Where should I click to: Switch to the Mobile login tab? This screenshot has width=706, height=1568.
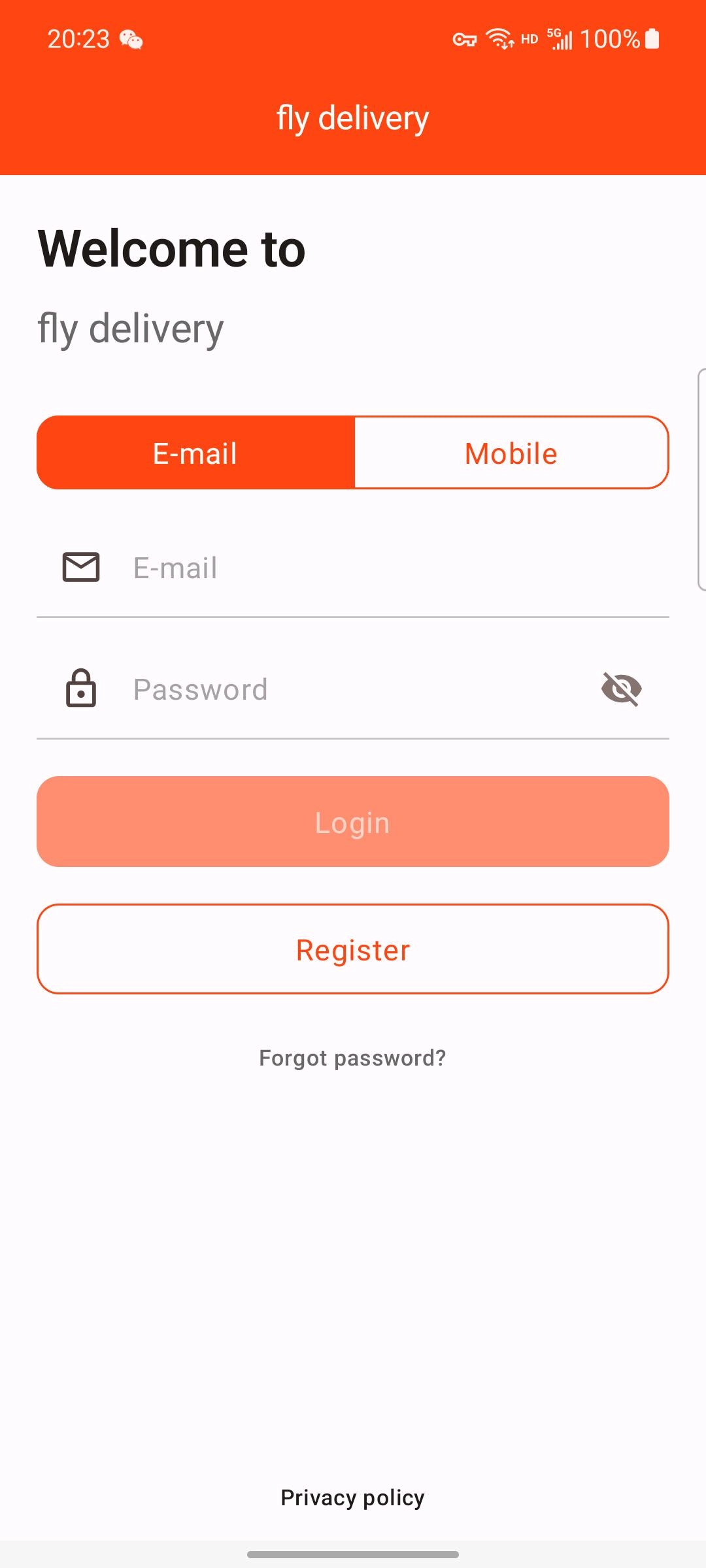pos(511,453)
